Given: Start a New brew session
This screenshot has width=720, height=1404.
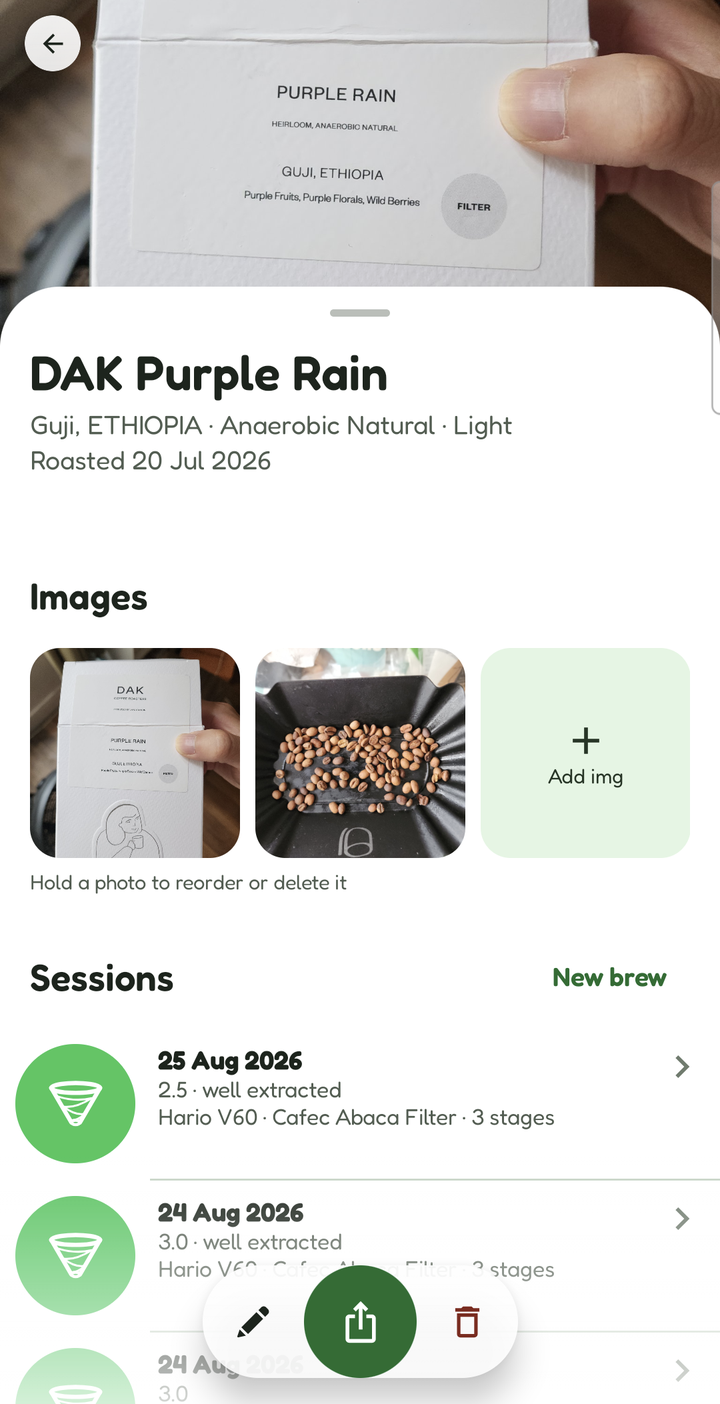Looking at the screenshot, I should [x=609, y=977].
